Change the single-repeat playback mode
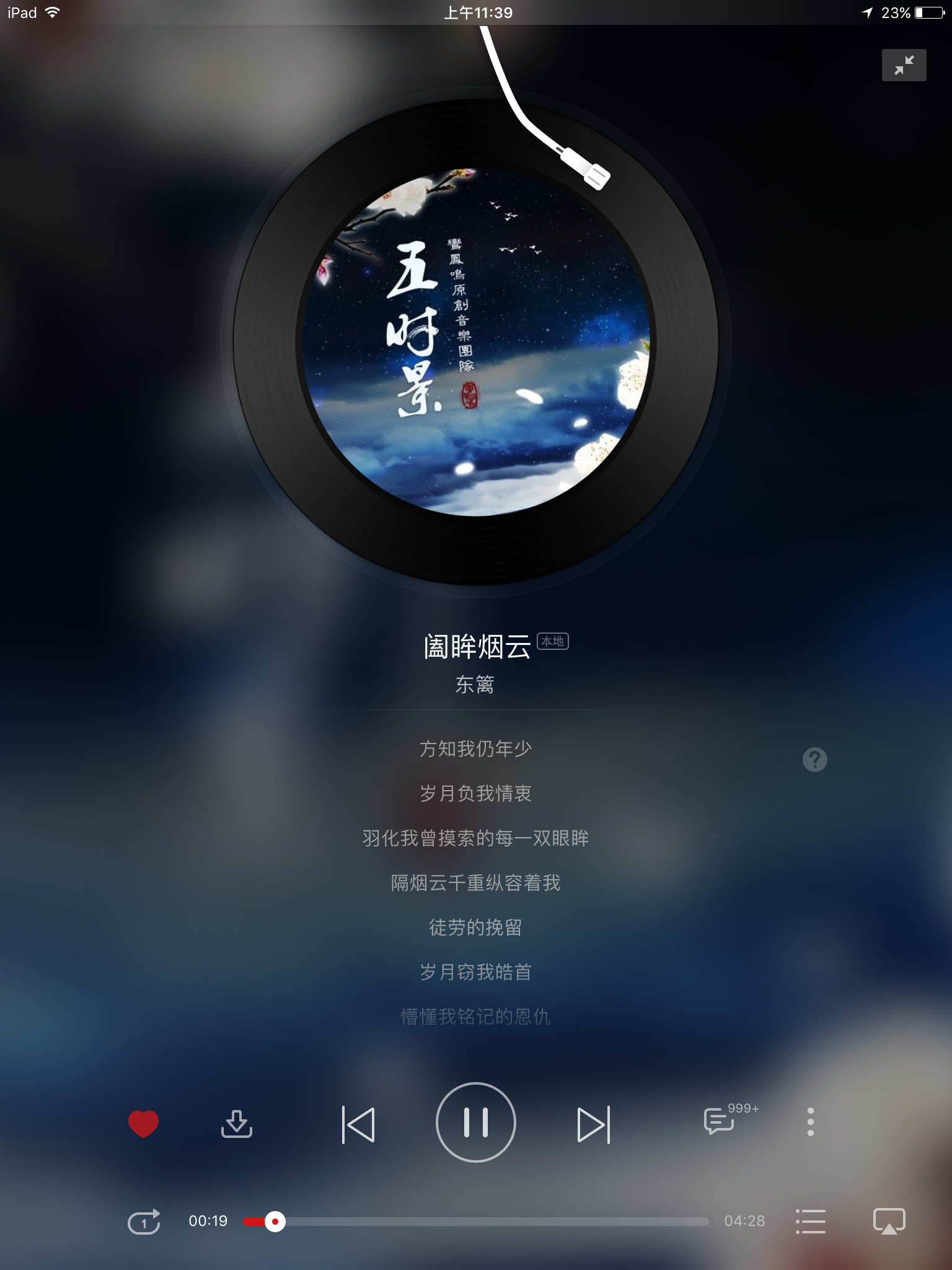Image resolution: width=952 pixels, height=1270 pixels. [x=144, y=1222]
